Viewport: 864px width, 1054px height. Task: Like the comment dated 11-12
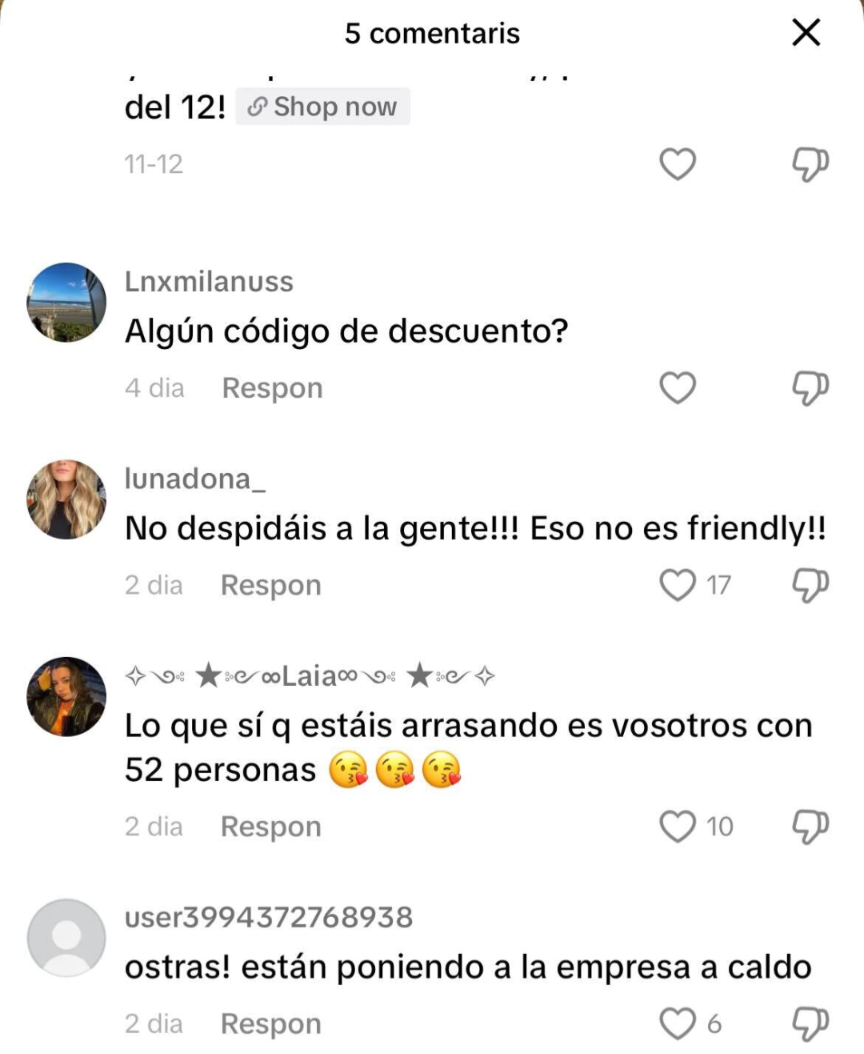pos(678,164)
